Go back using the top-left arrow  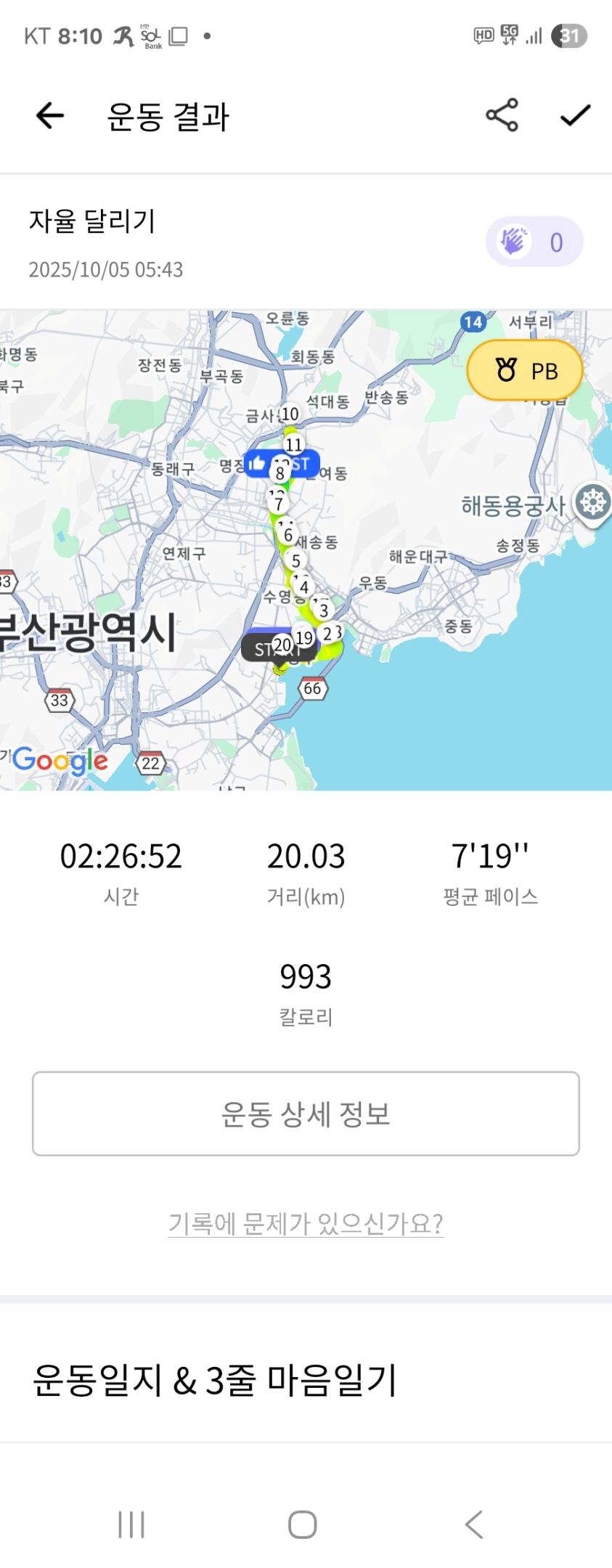pos(50,115)
